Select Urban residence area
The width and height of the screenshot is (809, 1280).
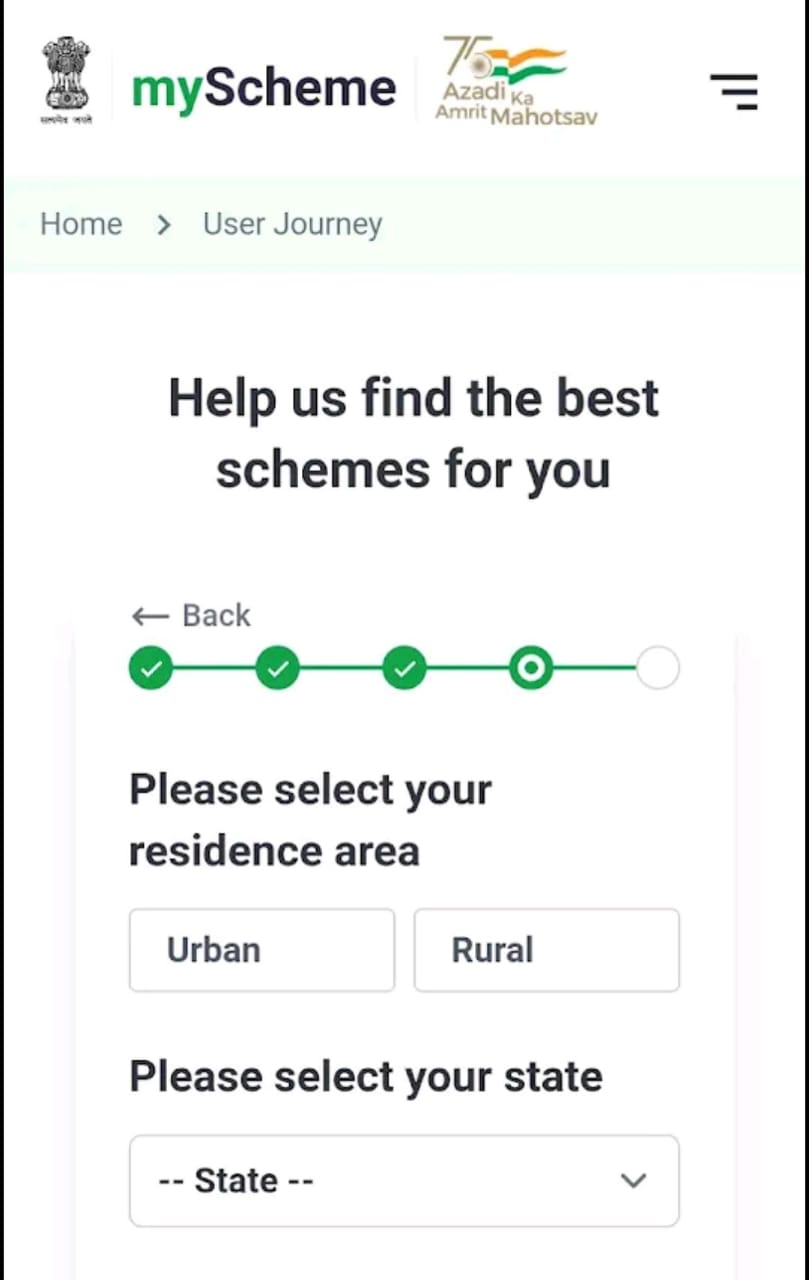(262, 950)
